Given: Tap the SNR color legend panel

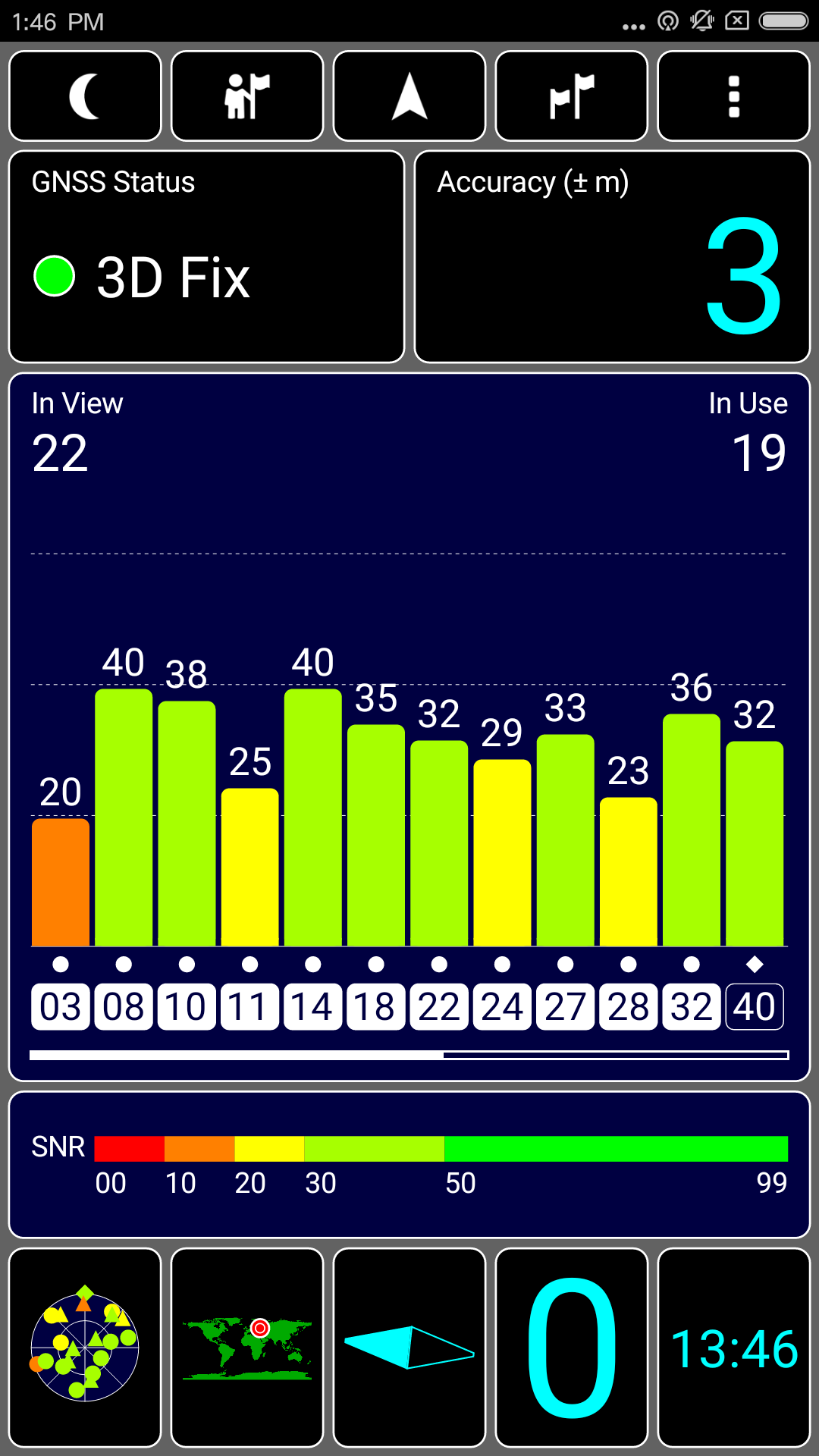Looking at the screenshot, I should [x=409, y=1165].
